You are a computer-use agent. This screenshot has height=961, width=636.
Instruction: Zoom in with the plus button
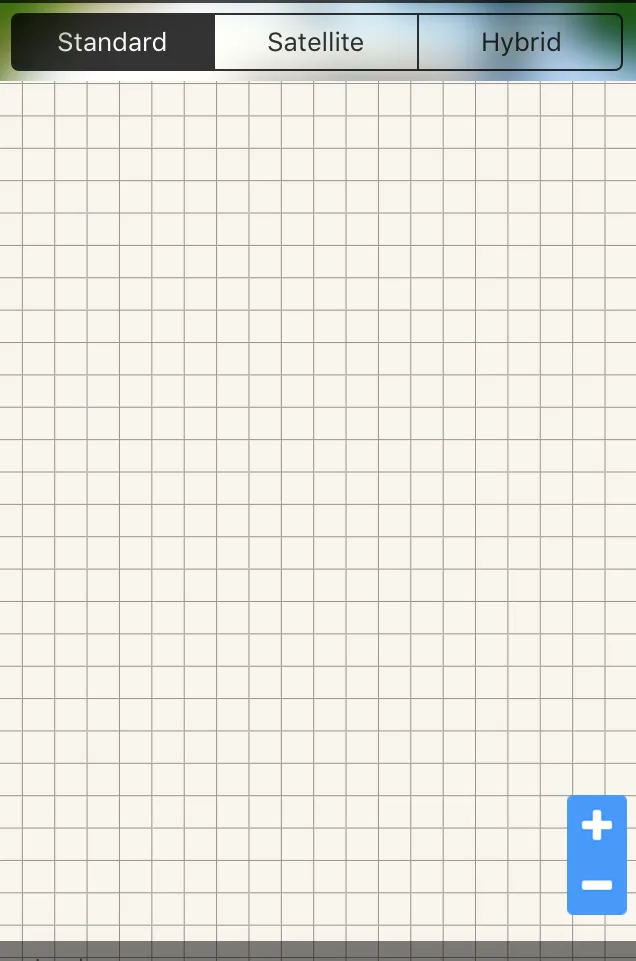pyautogui.click(x=597, y=826)
